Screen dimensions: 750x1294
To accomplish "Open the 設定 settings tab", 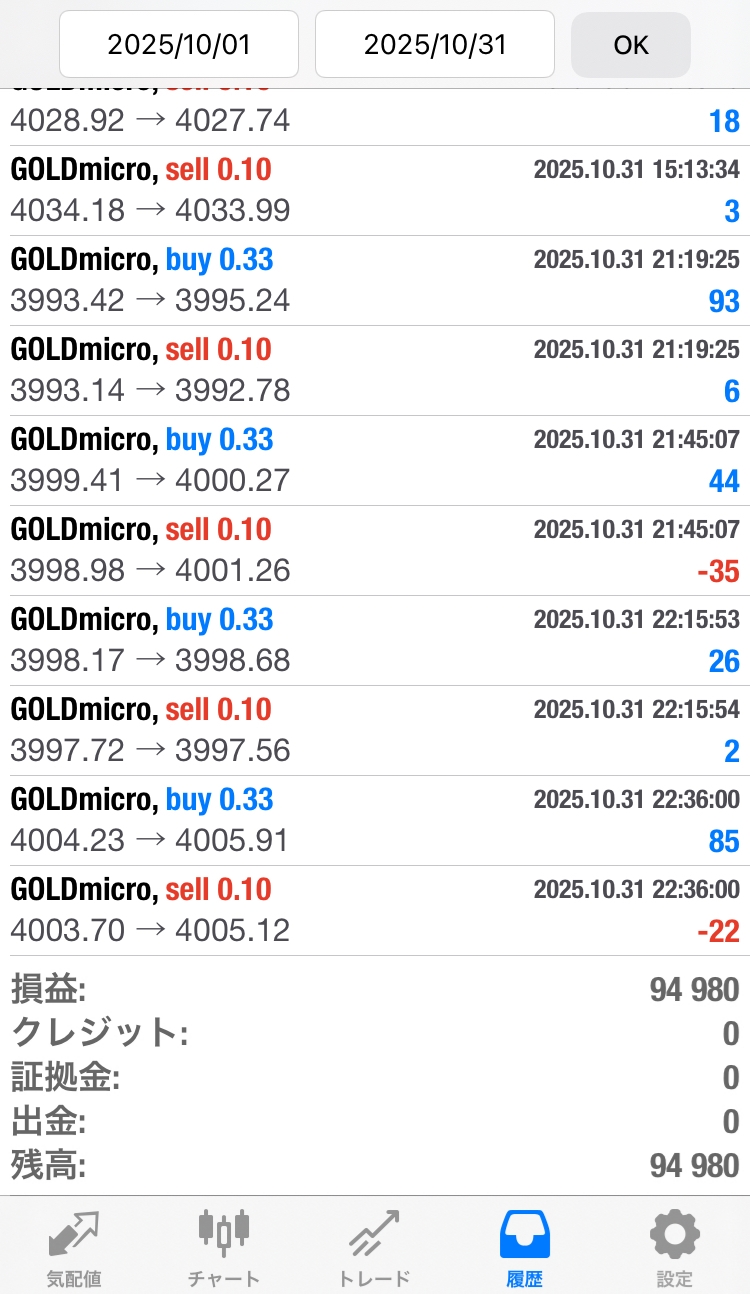I will [675, 1247].
